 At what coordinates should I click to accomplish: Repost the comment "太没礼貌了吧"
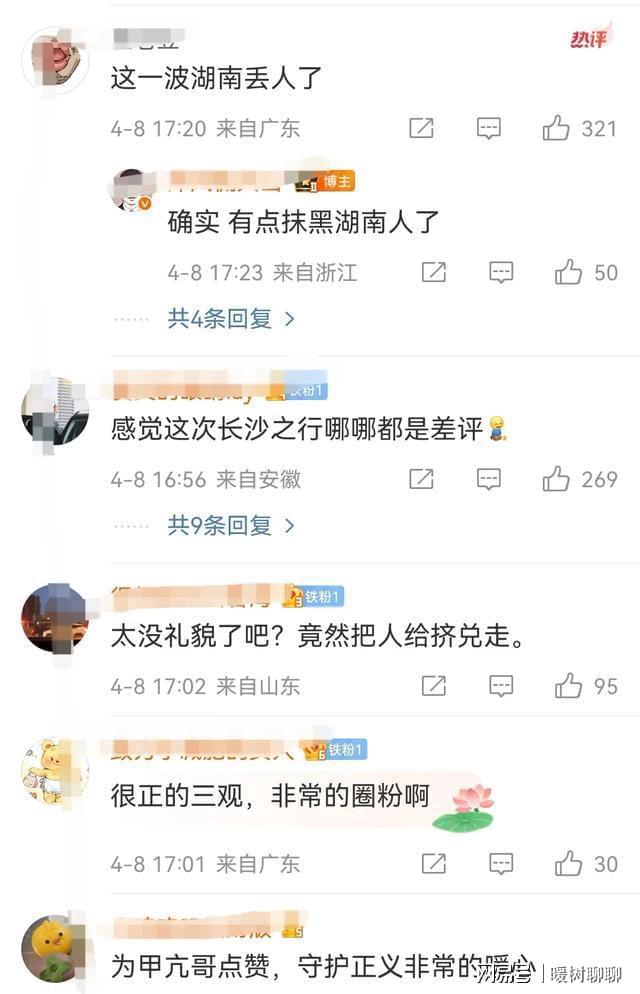point(434,686)
